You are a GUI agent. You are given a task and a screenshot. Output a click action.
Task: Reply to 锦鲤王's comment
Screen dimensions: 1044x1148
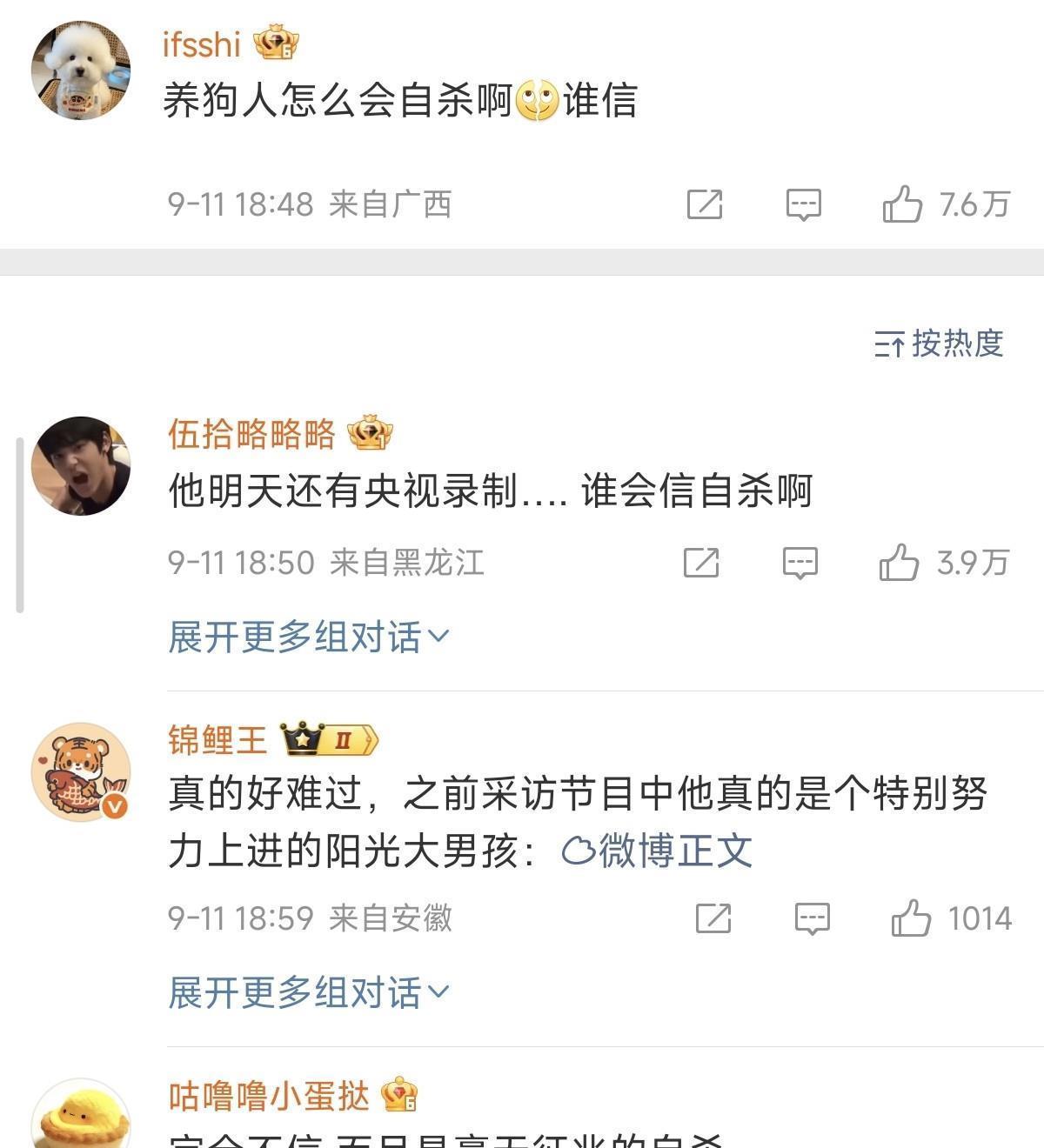812,918
